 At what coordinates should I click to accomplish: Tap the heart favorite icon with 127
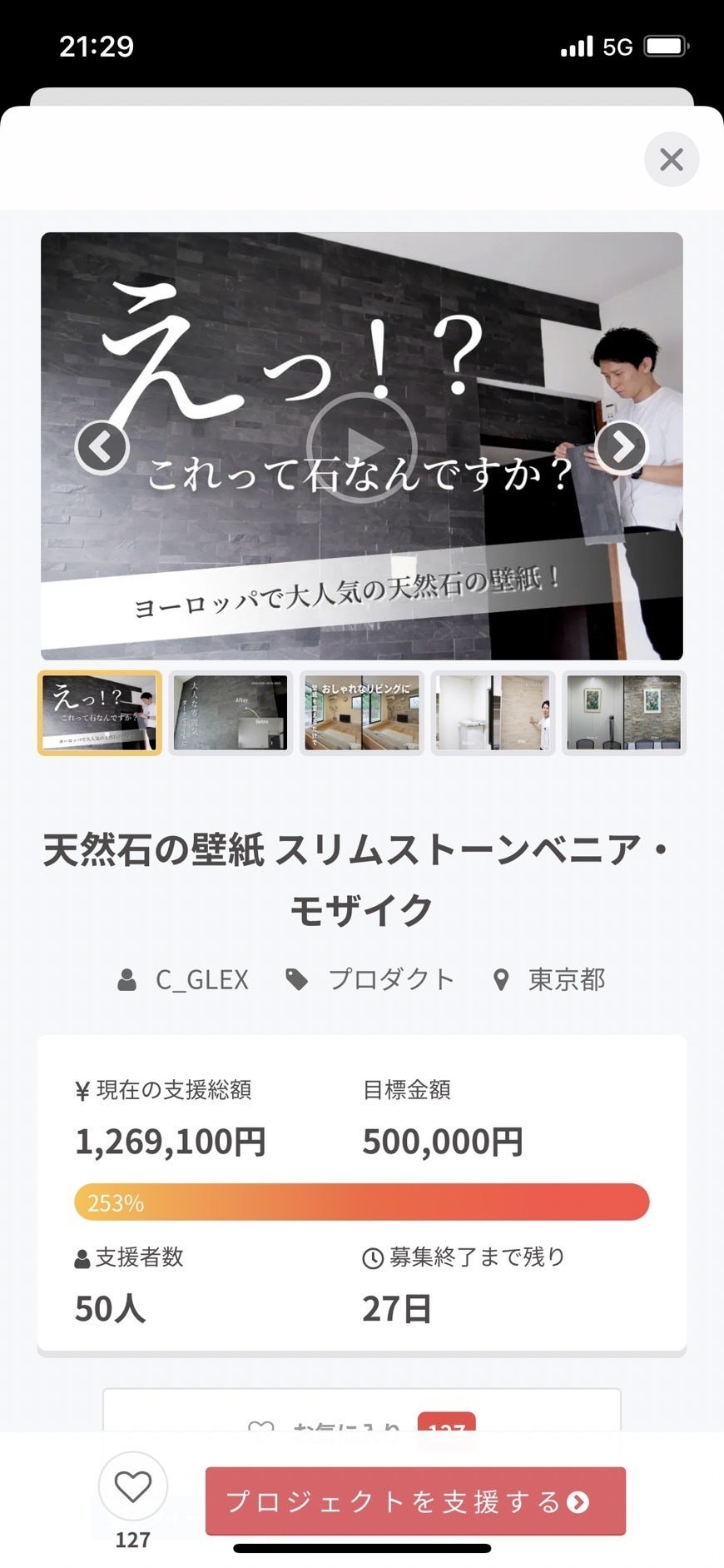click(133, 1487)
